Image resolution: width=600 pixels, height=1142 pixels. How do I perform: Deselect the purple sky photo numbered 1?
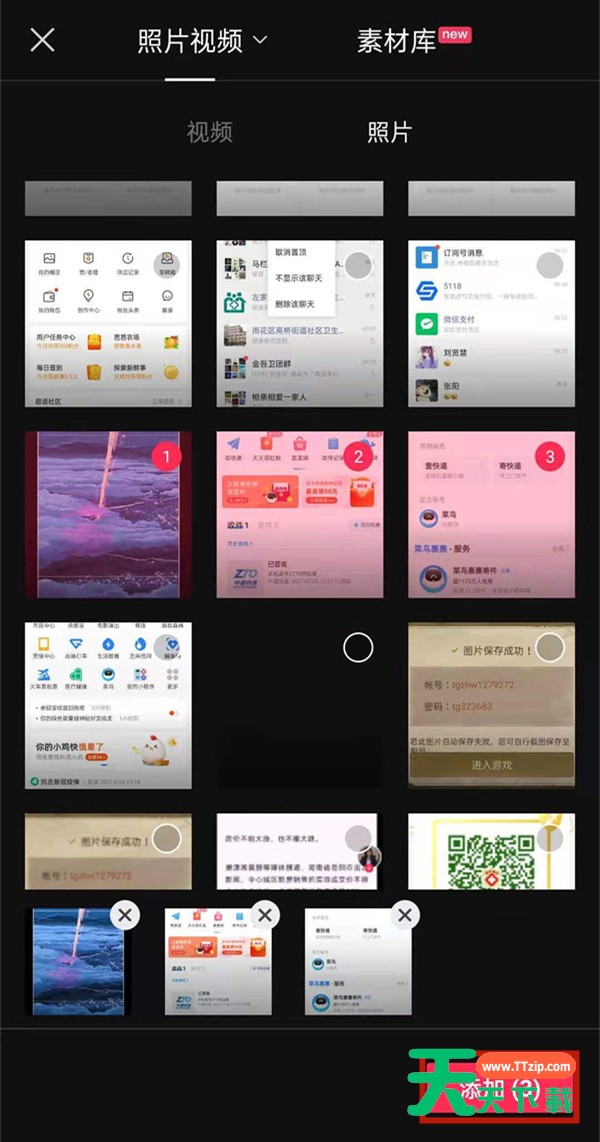[x=167, y=457]
